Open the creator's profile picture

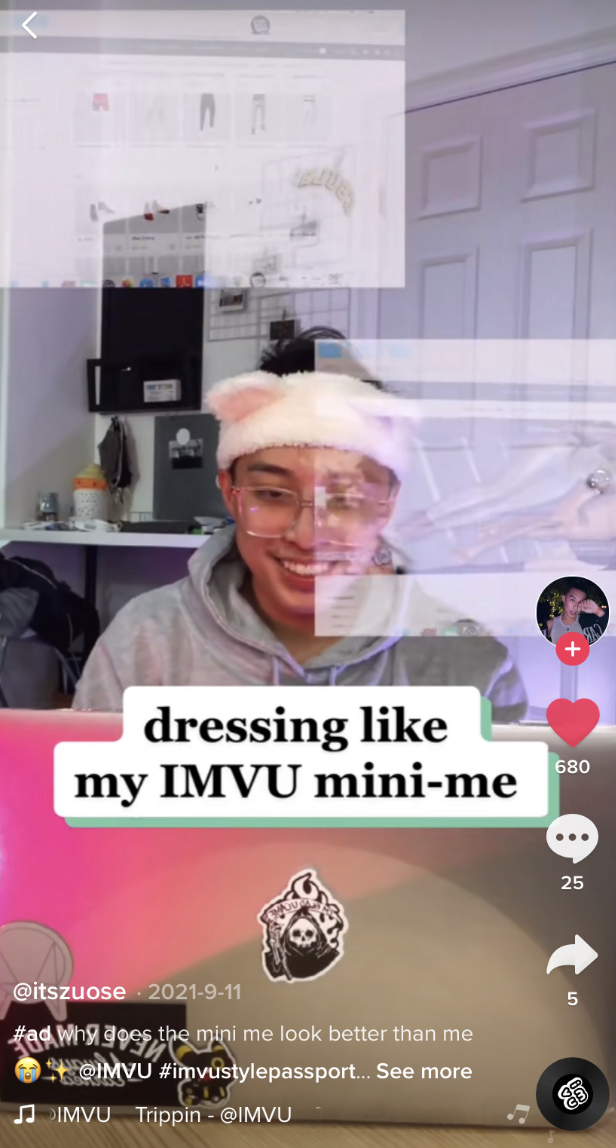coord(572,610)
